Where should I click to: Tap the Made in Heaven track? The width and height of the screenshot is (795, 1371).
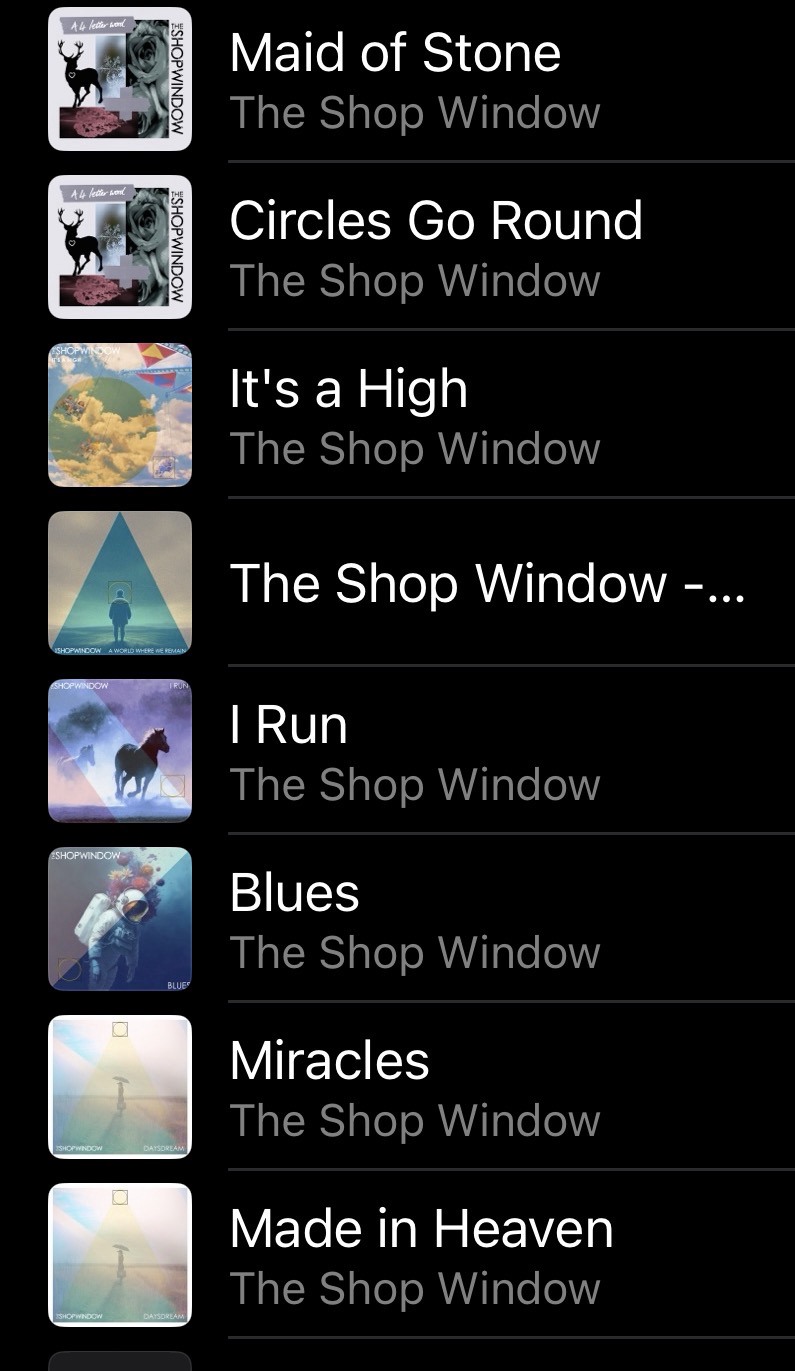point(421,1229)
